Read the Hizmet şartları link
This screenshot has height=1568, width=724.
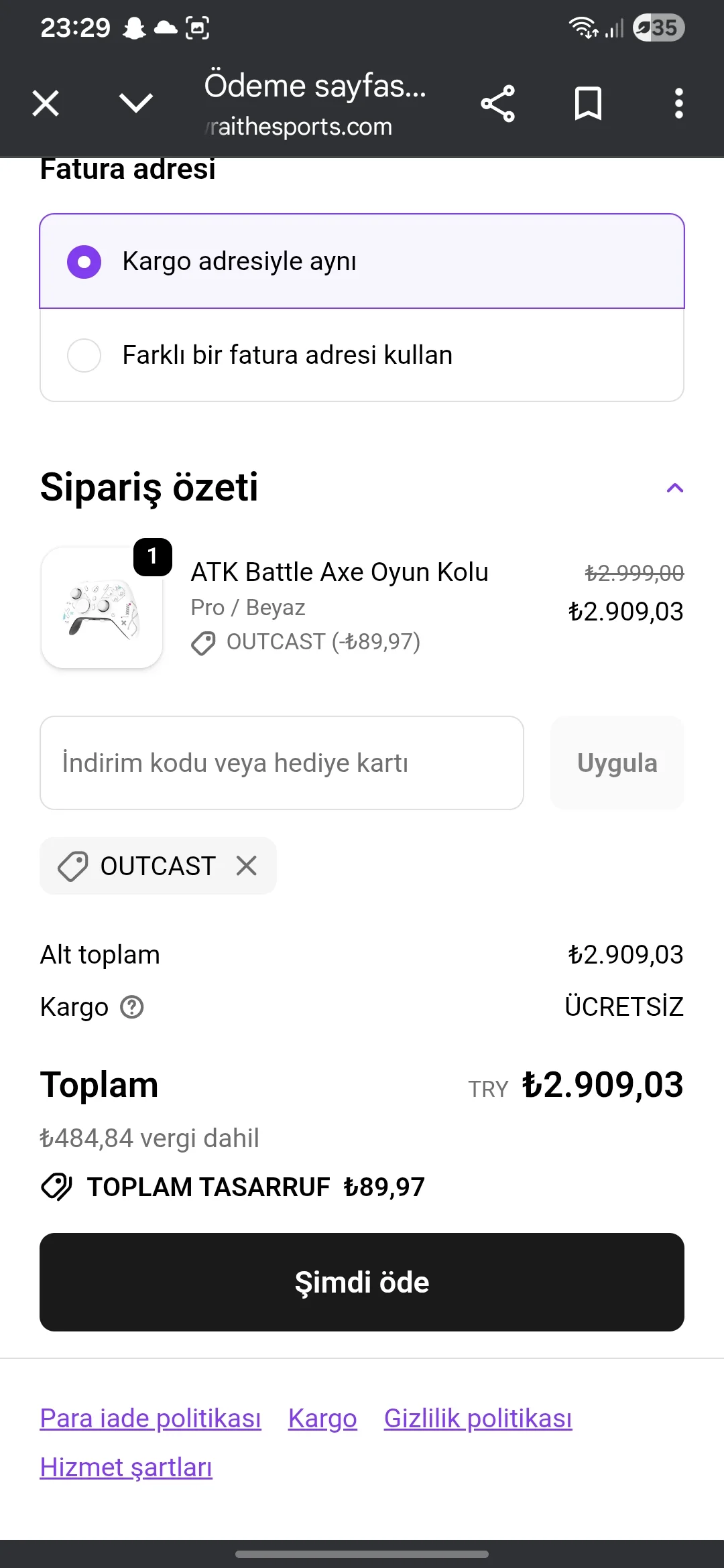[126, 1467]
